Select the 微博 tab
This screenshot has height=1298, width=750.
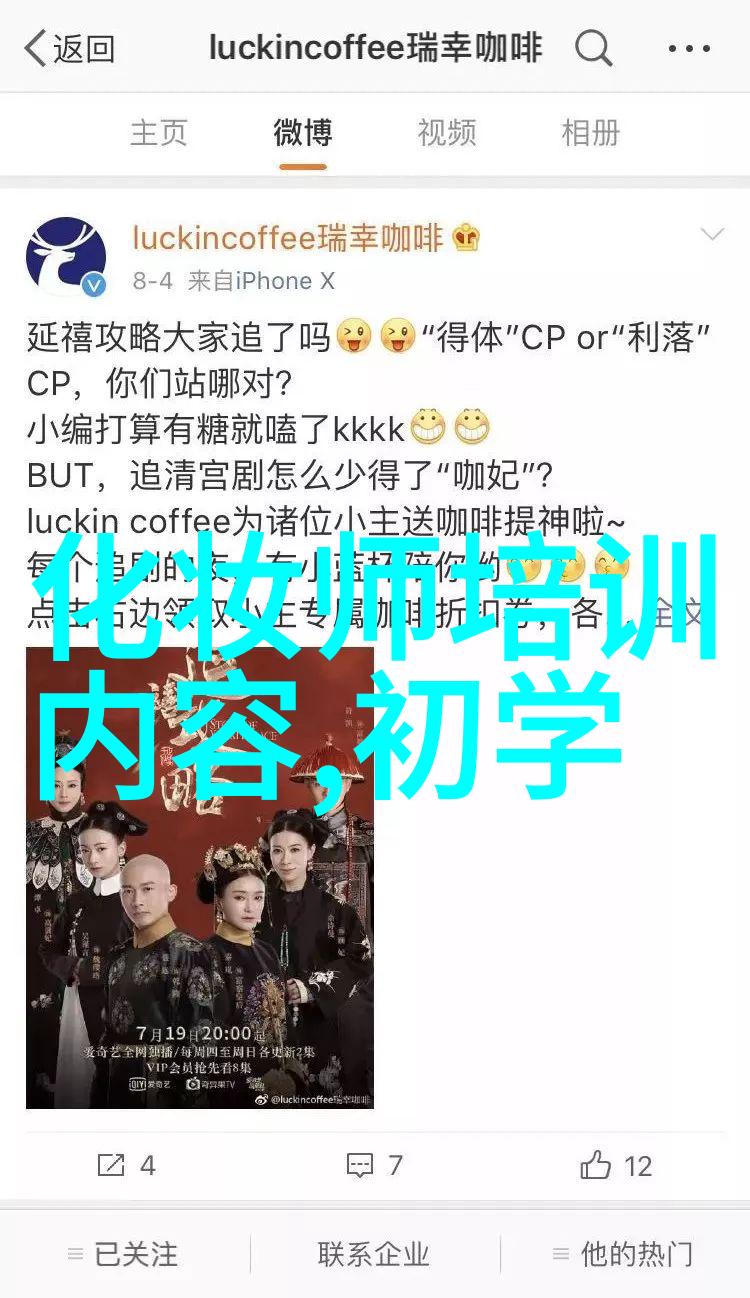pyautogui.click(x=303, y=133)
